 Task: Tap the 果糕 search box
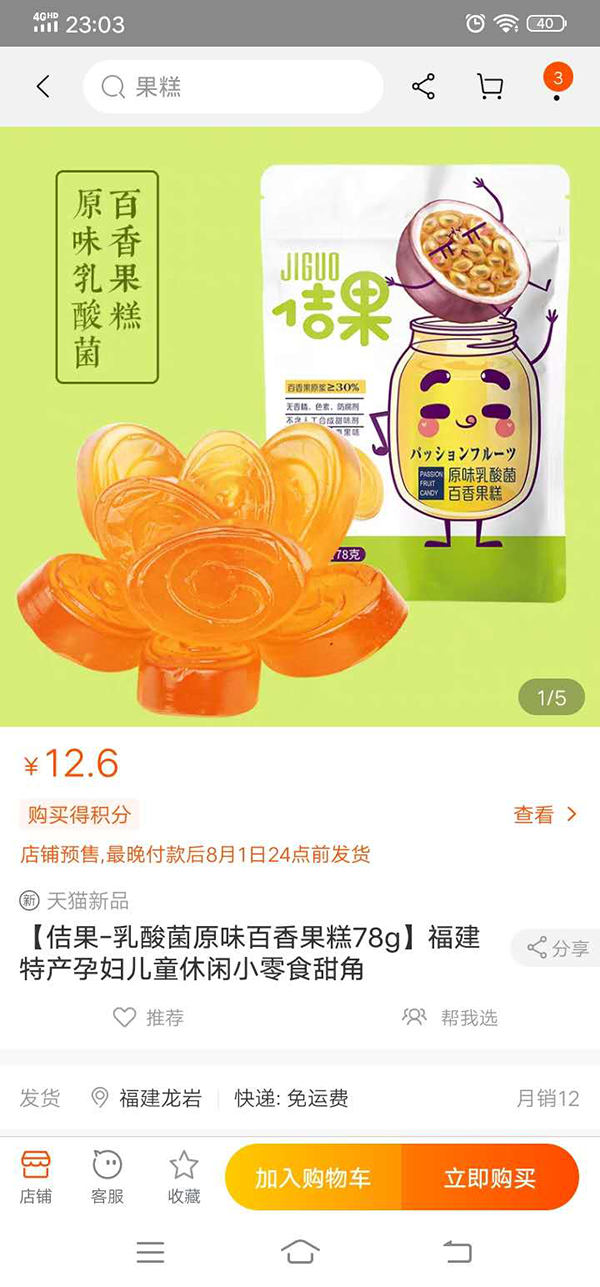(233, 87)
